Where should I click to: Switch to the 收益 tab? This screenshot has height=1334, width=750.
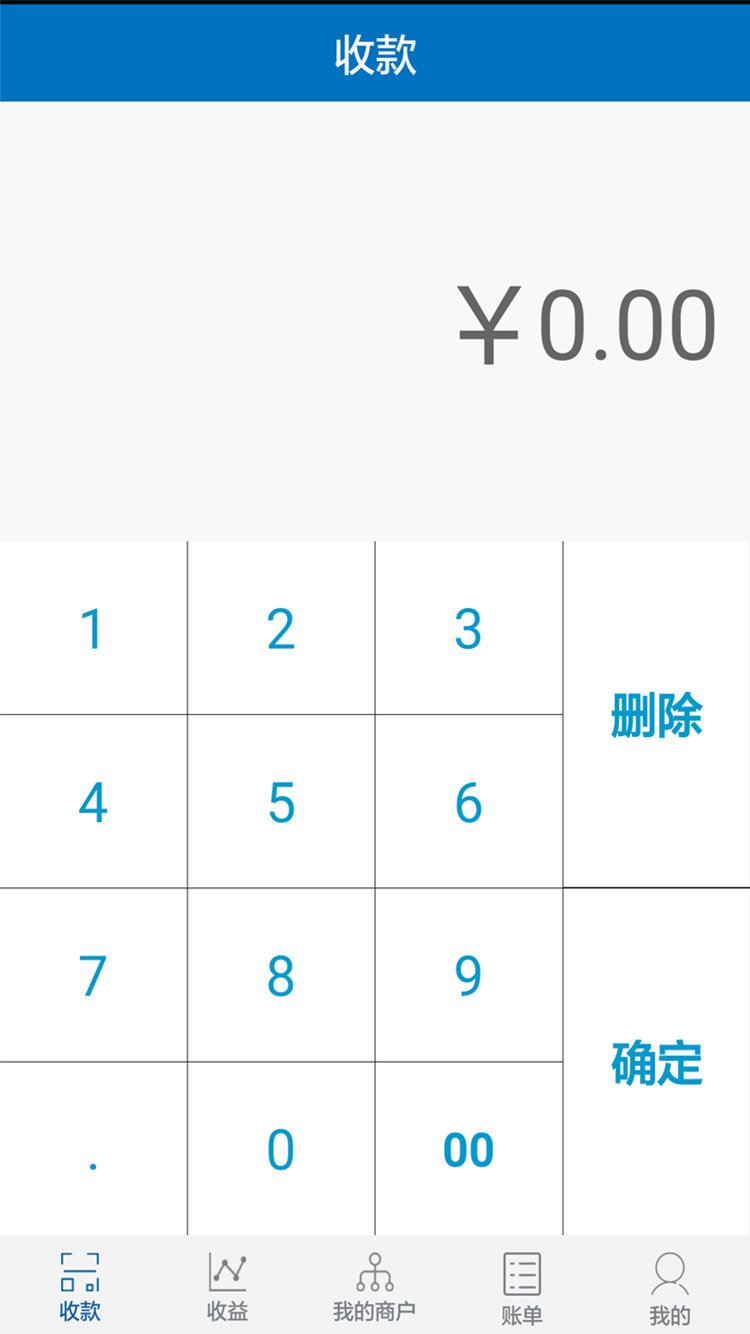227,1286
